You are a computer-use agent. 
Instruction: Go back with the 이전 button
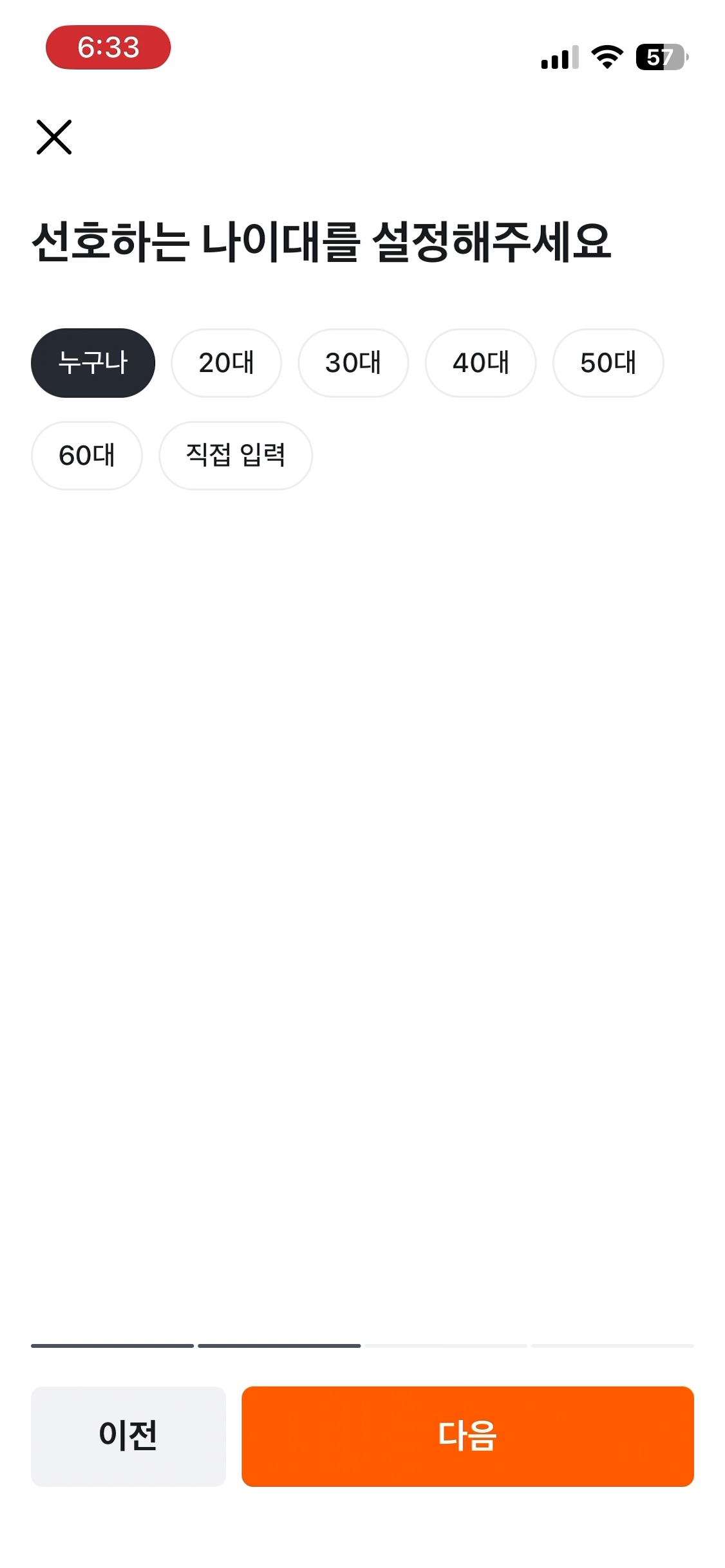coord(128,1436)
